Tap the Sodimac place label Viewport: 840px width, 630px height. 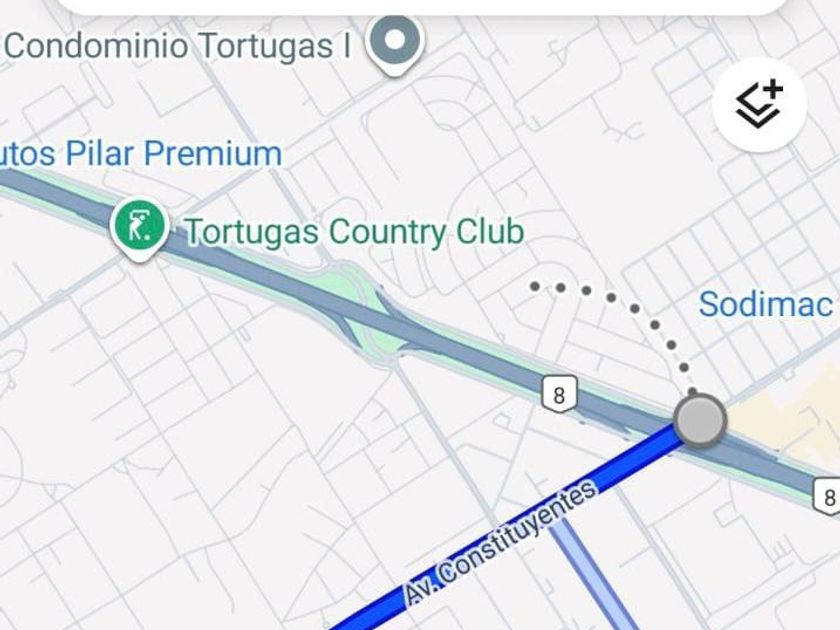[x=767, y=304]
